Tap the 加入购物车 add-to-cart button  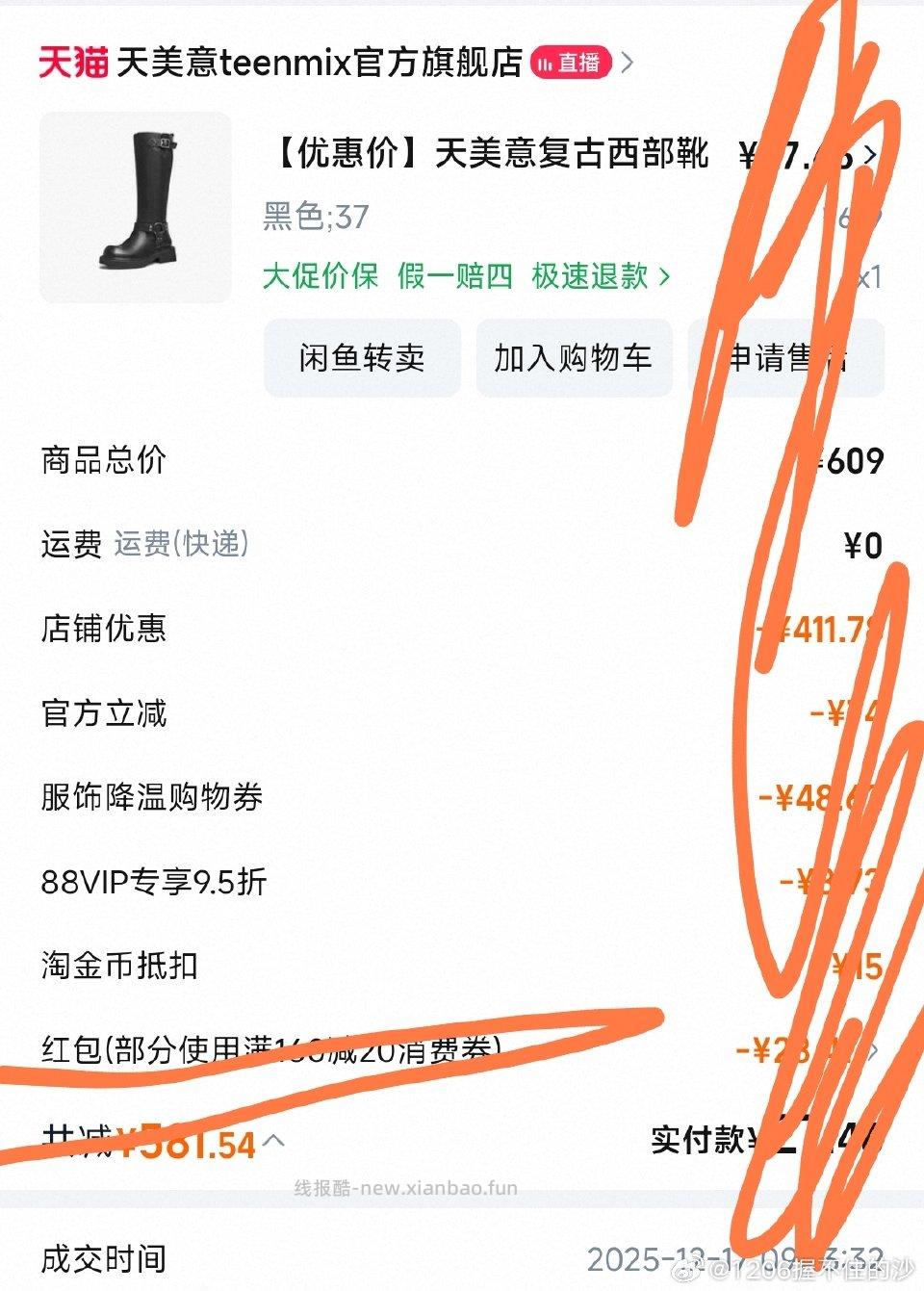[573, 358]
